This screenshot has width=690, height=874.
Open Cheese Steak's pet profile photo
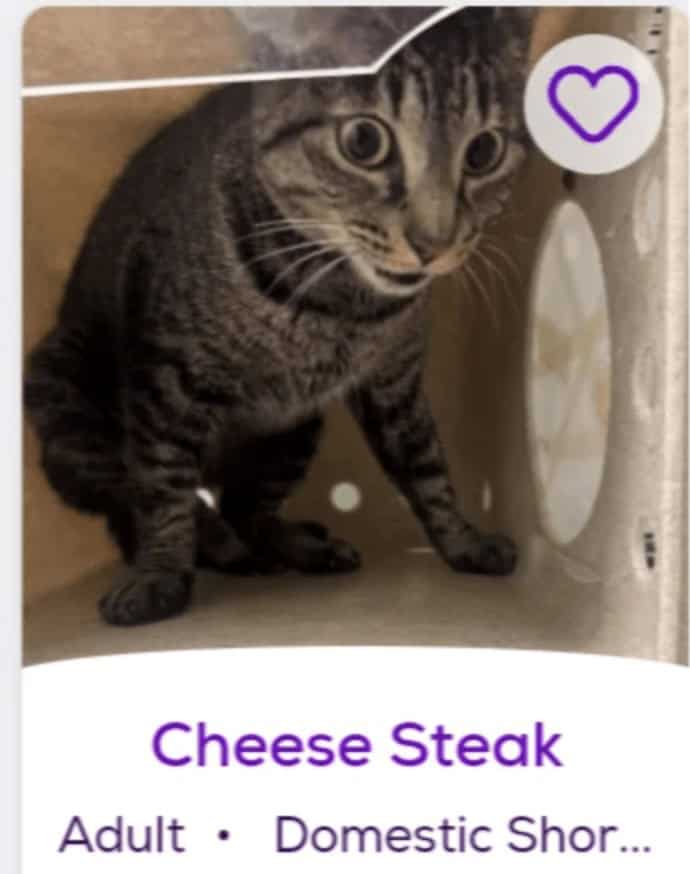[300, 380]
